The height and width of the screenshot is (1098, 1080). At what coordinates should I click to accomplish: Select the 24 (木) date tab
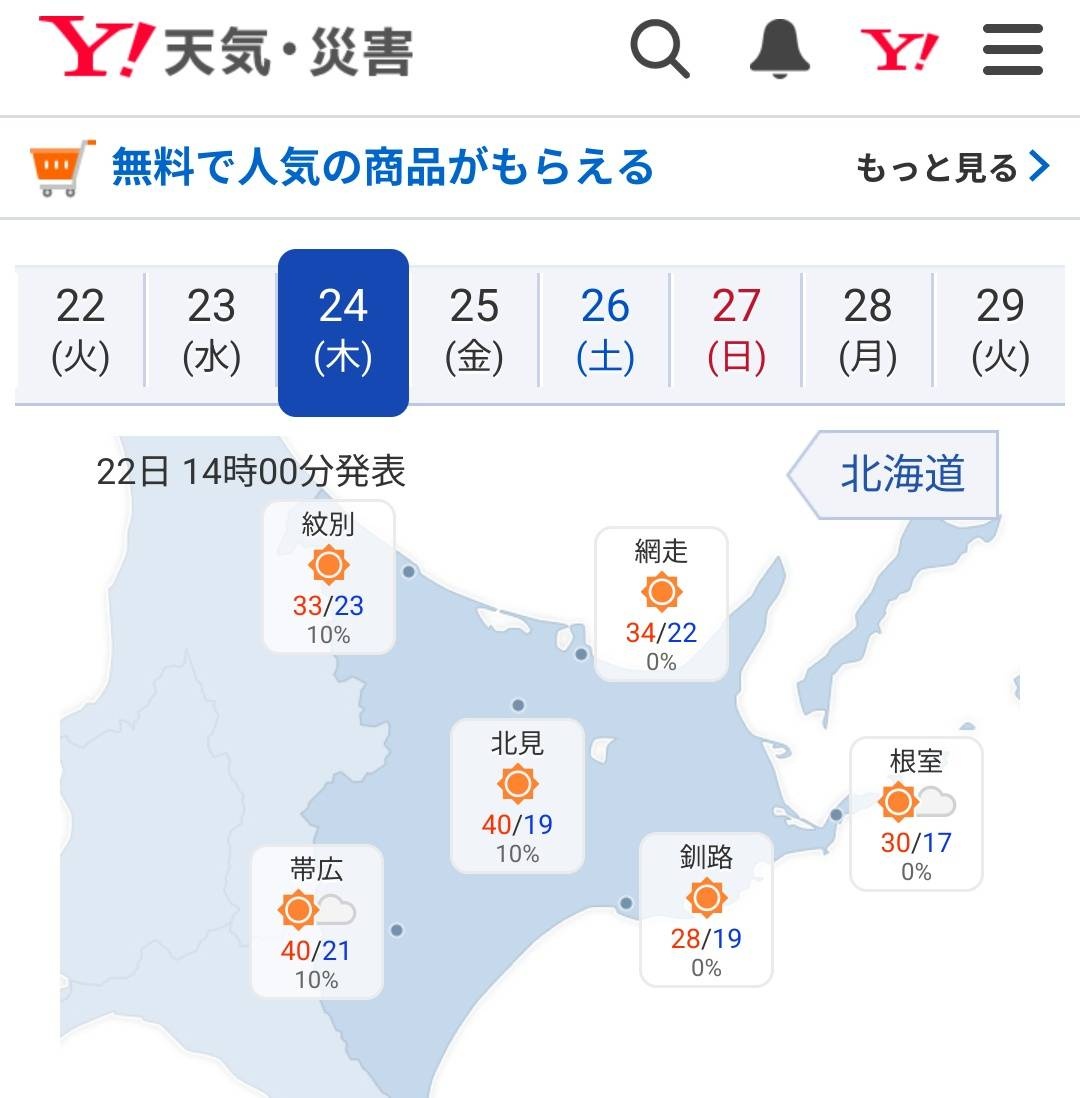343,331
